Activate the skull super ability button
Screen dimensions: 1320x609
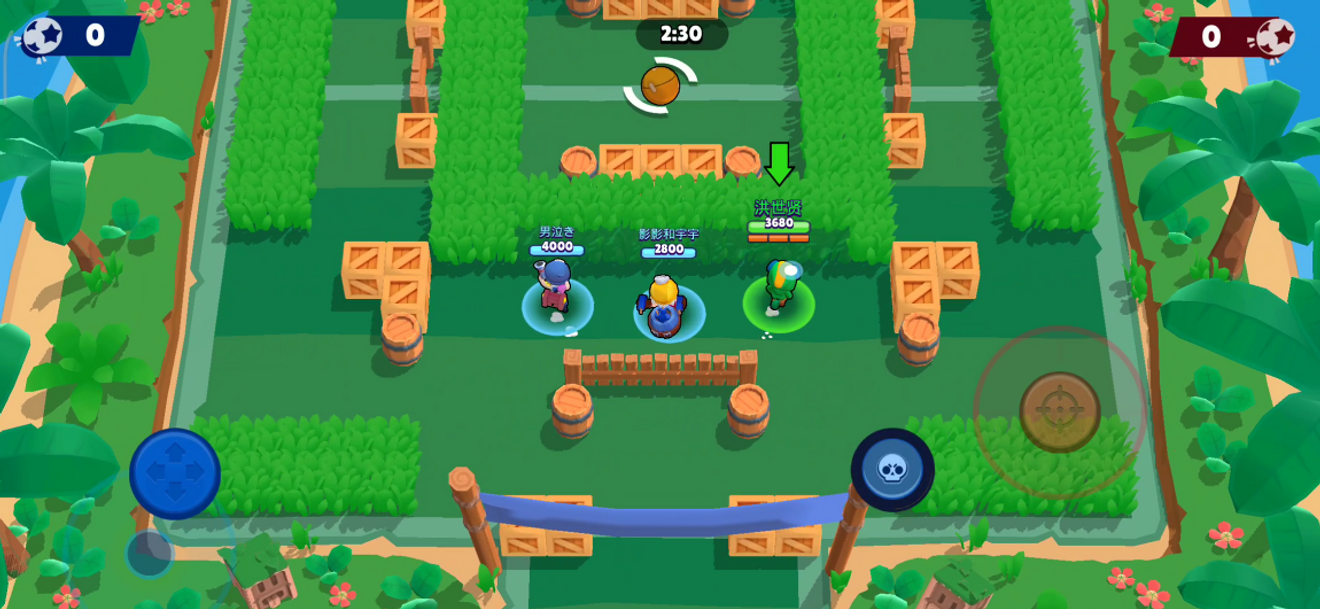pyautogui.click(x=892, y=469)
